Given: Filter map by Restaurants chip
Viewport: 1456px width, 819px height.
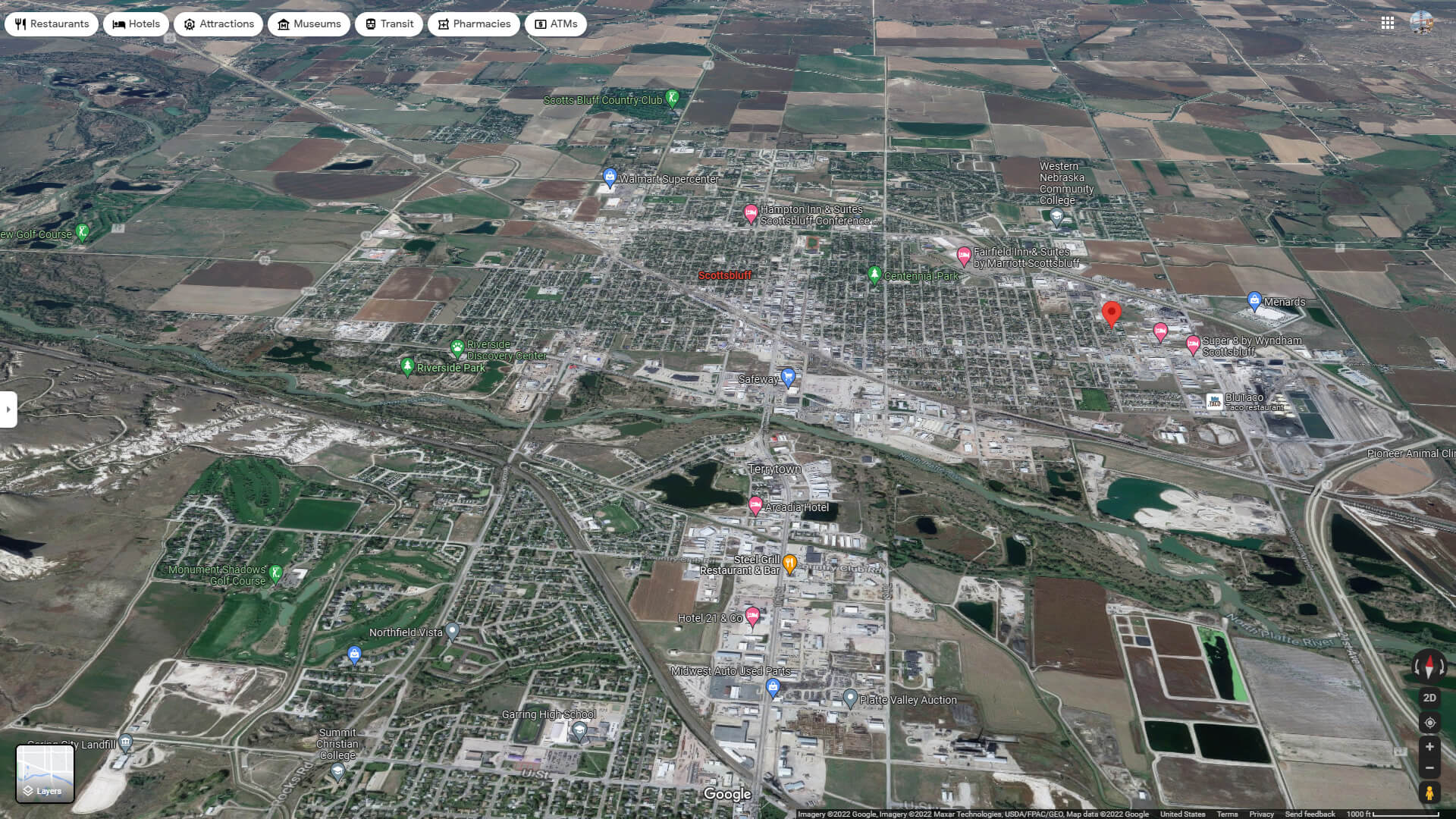Looking at the screenshot, I should 52,24.
